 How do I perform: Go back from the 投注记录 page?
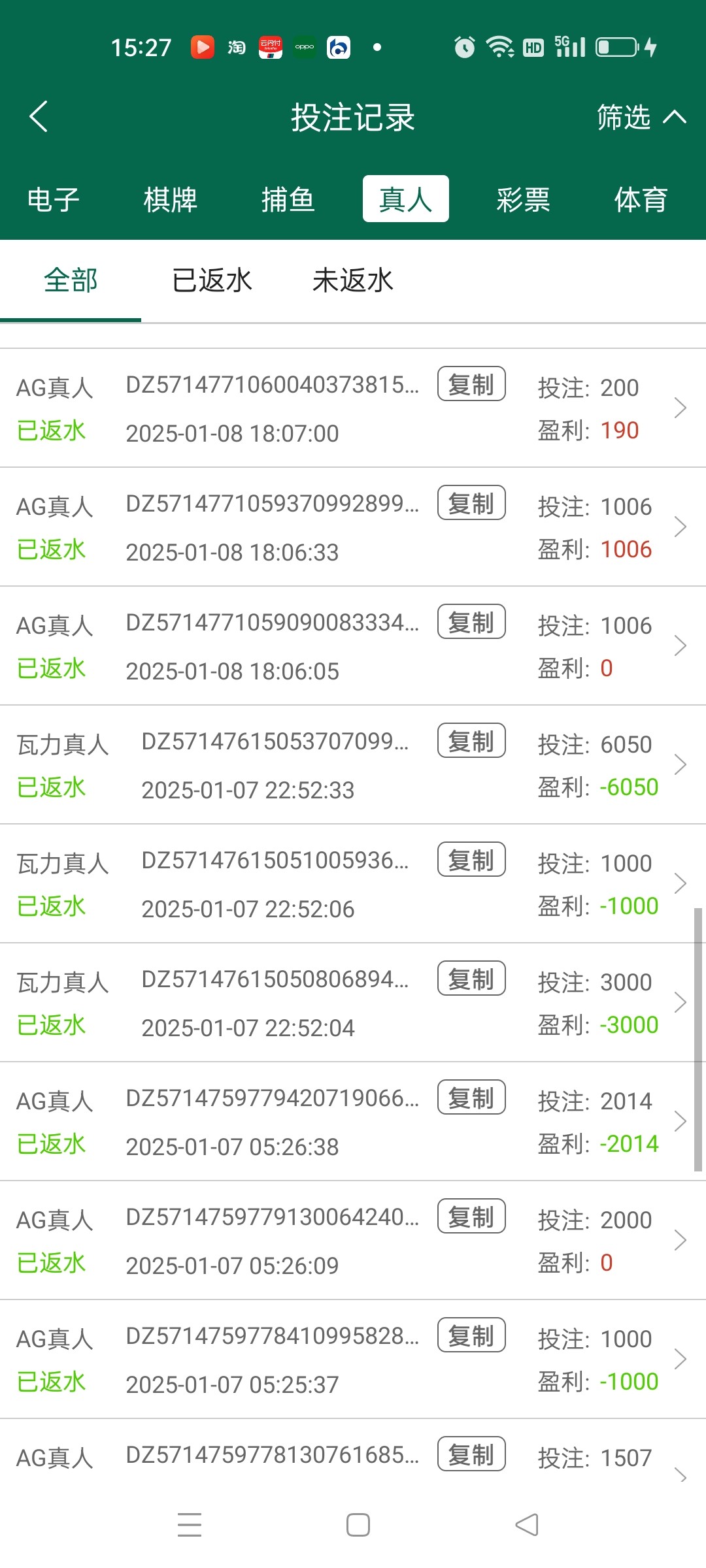pyautogui.click(x=39, y=117)
